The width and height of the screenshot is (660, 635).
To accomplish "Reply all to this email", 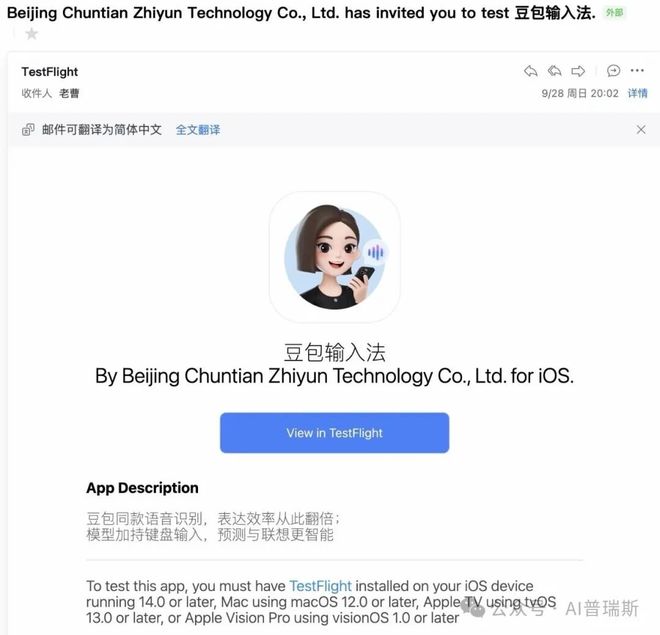I will (x=554, y=71).
